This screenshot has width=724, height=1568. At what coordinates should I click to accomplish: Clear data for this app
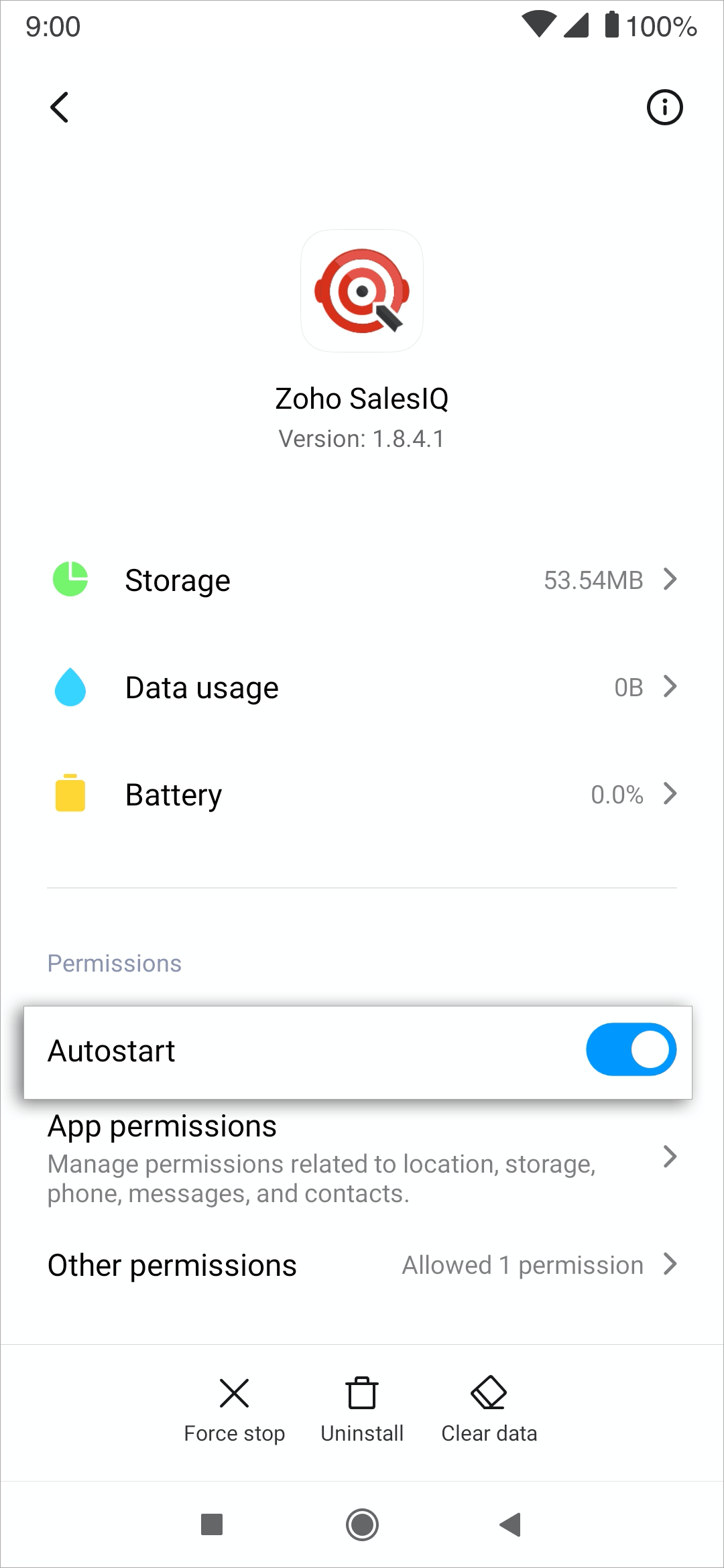(x=489, y=1409)
